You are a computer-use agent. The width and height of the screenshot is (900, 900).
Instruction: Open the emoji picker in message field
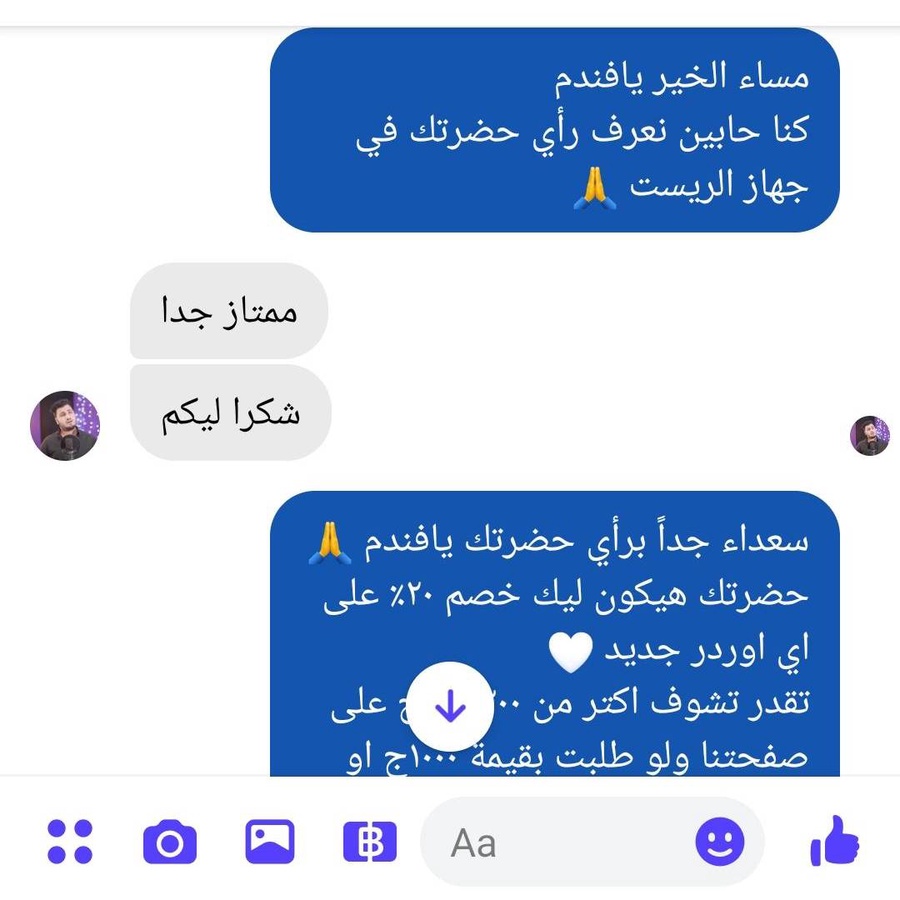[720, 842]
